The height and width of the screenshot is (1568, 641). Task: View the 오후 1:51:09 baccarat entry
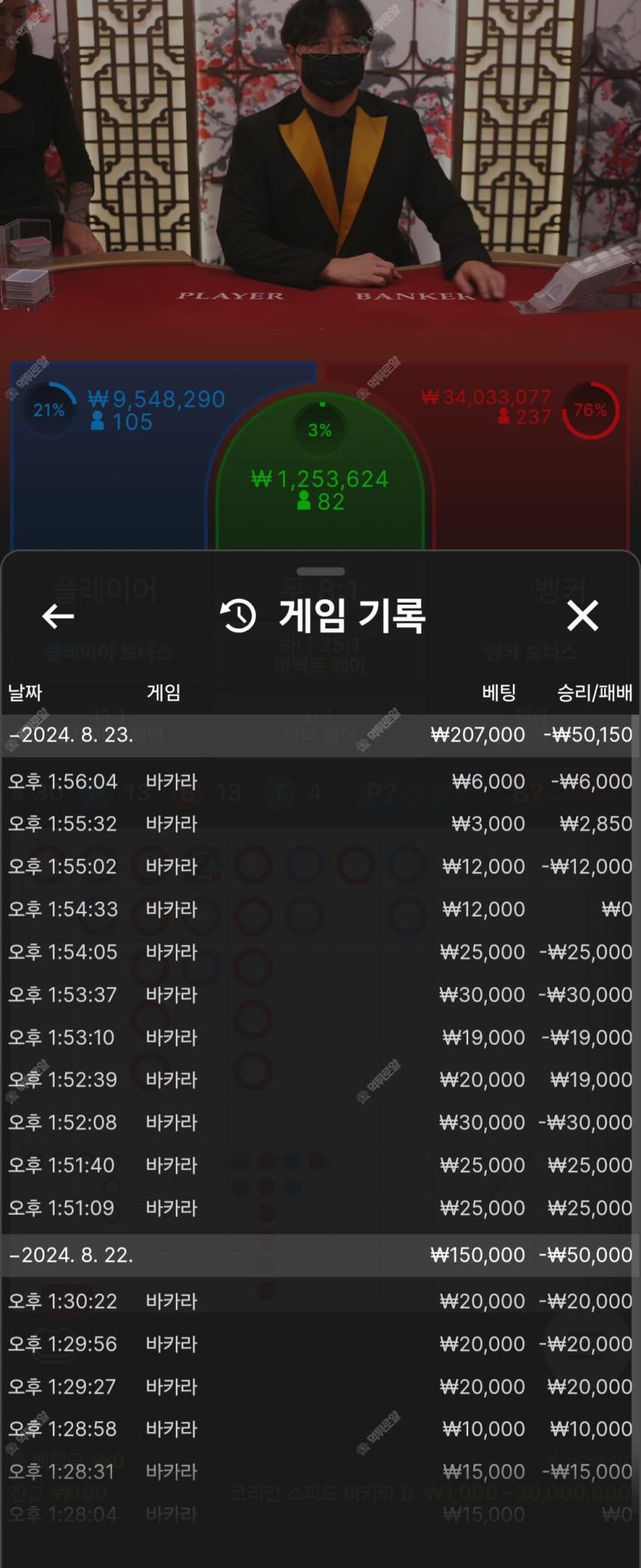click(319, 1208)
